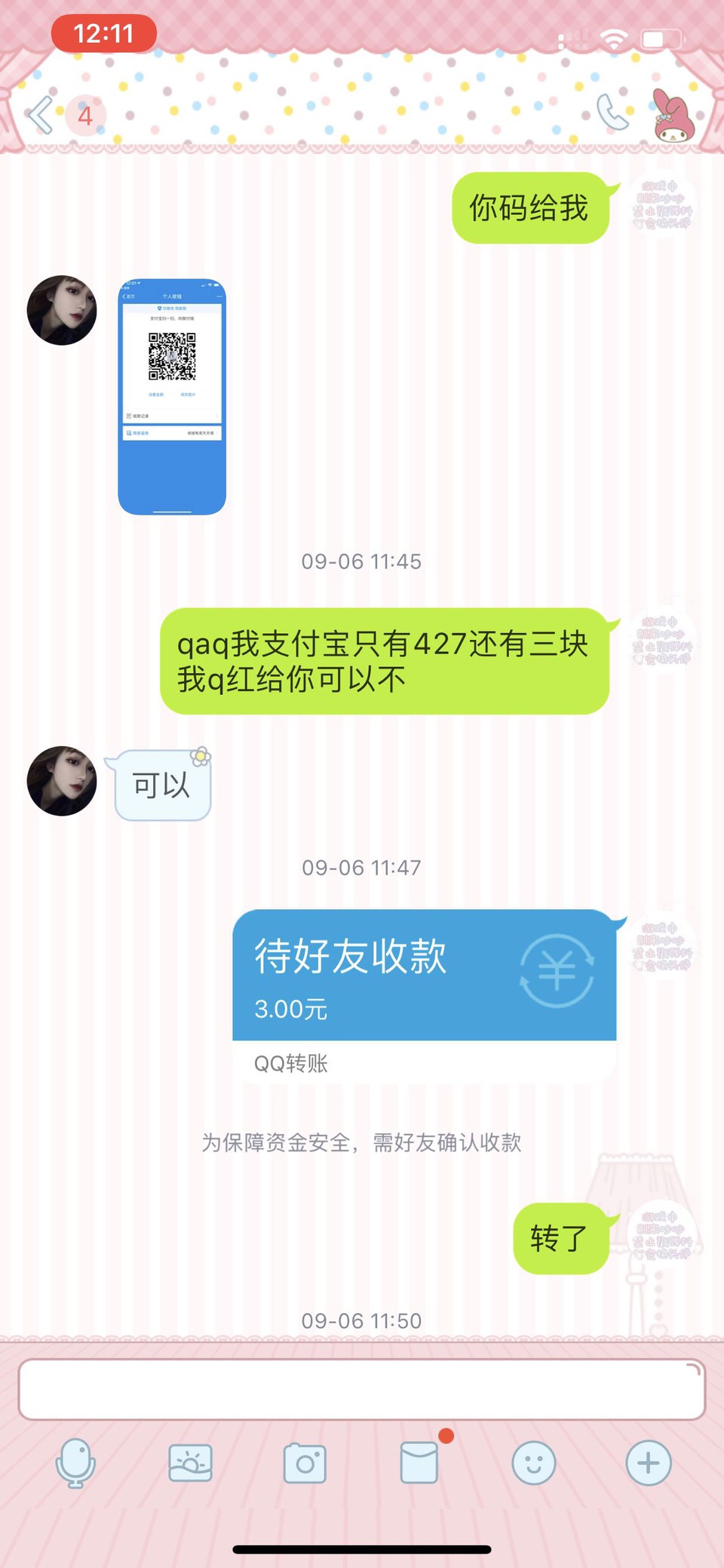The width and height of the screenshot is (724, 1568).
Task: Open the camera to take a photo
Action: coord(305,1464)
